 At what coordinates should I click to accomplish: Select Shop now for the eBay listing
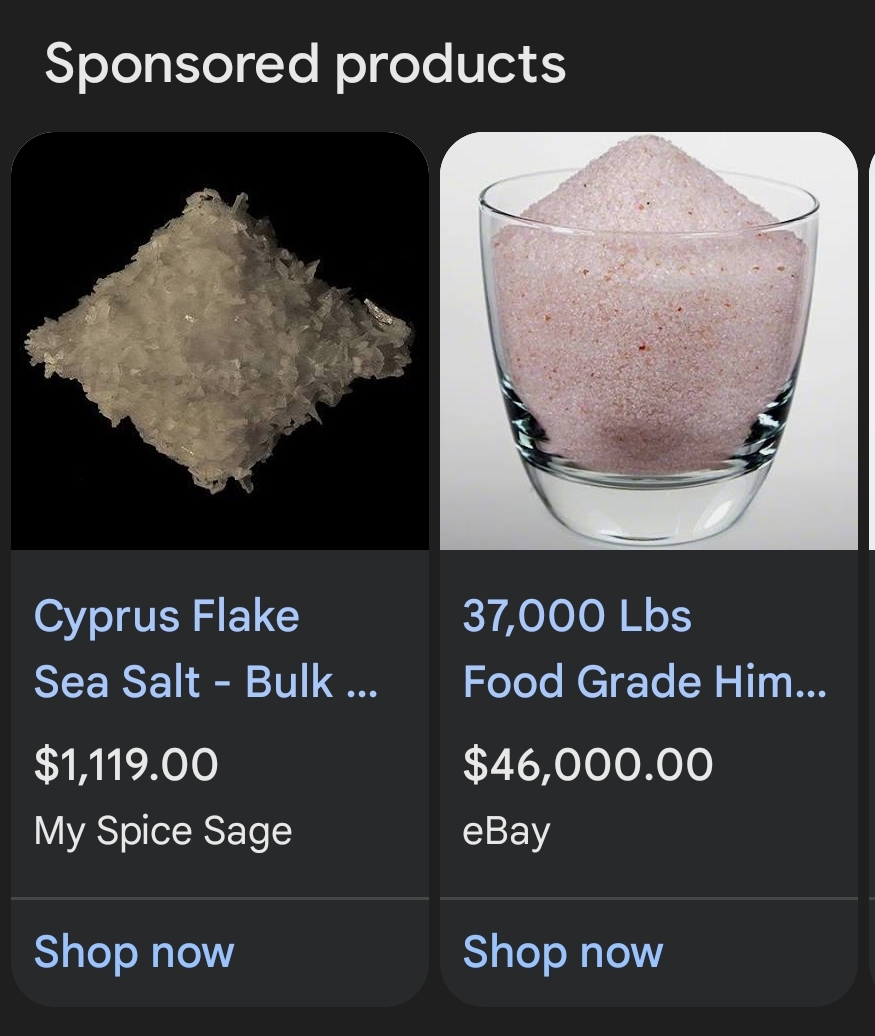[x=563, y=951]
